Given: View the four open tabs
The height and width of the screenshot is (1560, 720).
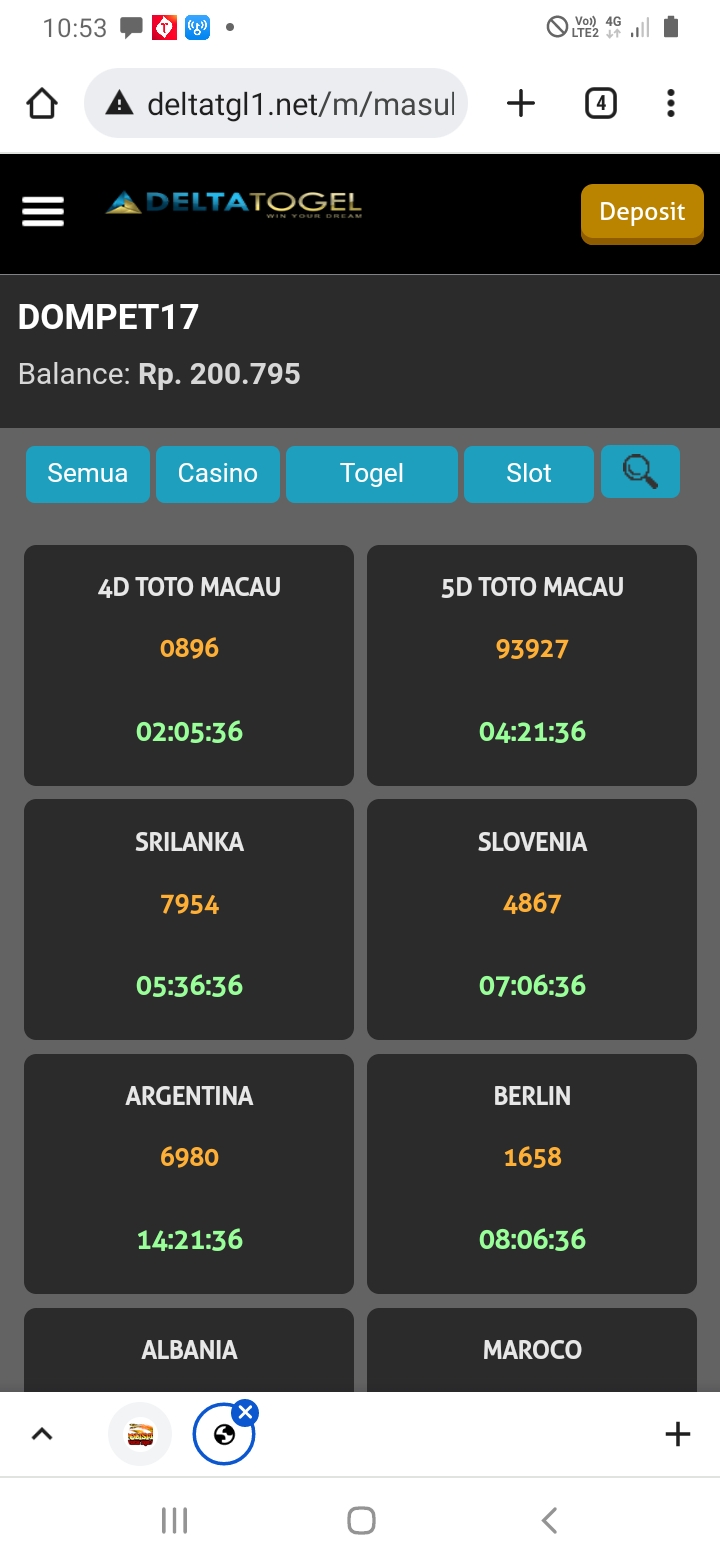Looking at the screenshot, I should click(x=600, y=103).
